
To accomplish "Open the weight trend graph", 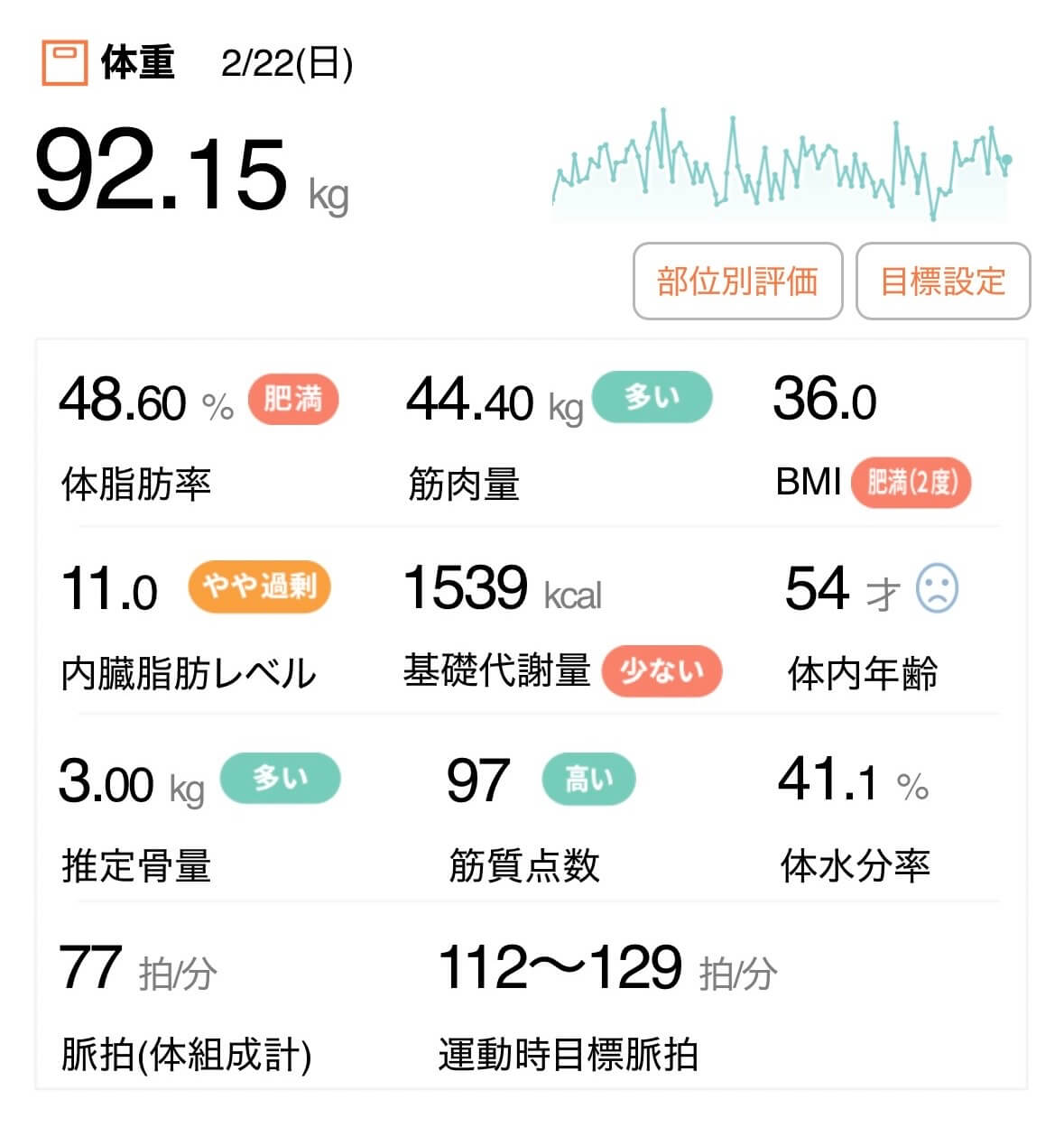I will tap(781, 164).
